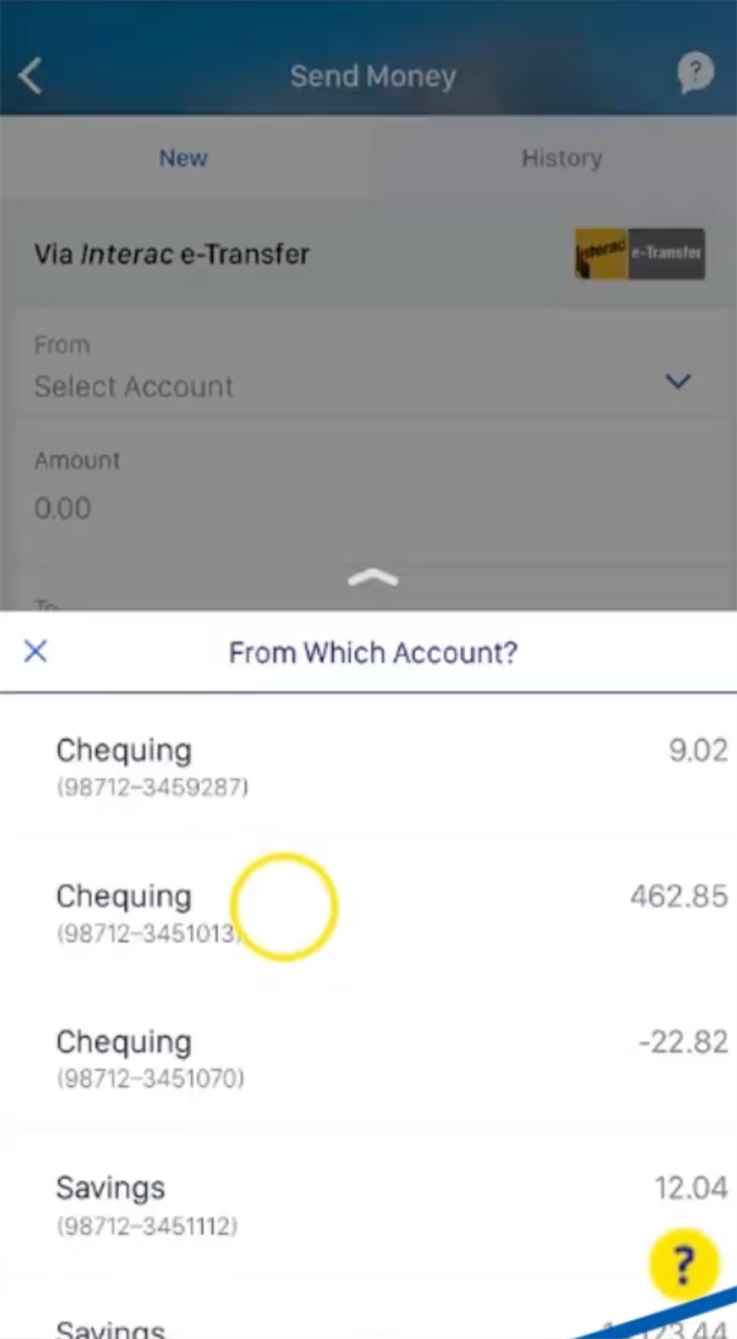Image resolution: width=737 pixels, height=1339 pixels.
Task: Go back from Send Money
Action: pyautogui.click(x=30, y=76)
